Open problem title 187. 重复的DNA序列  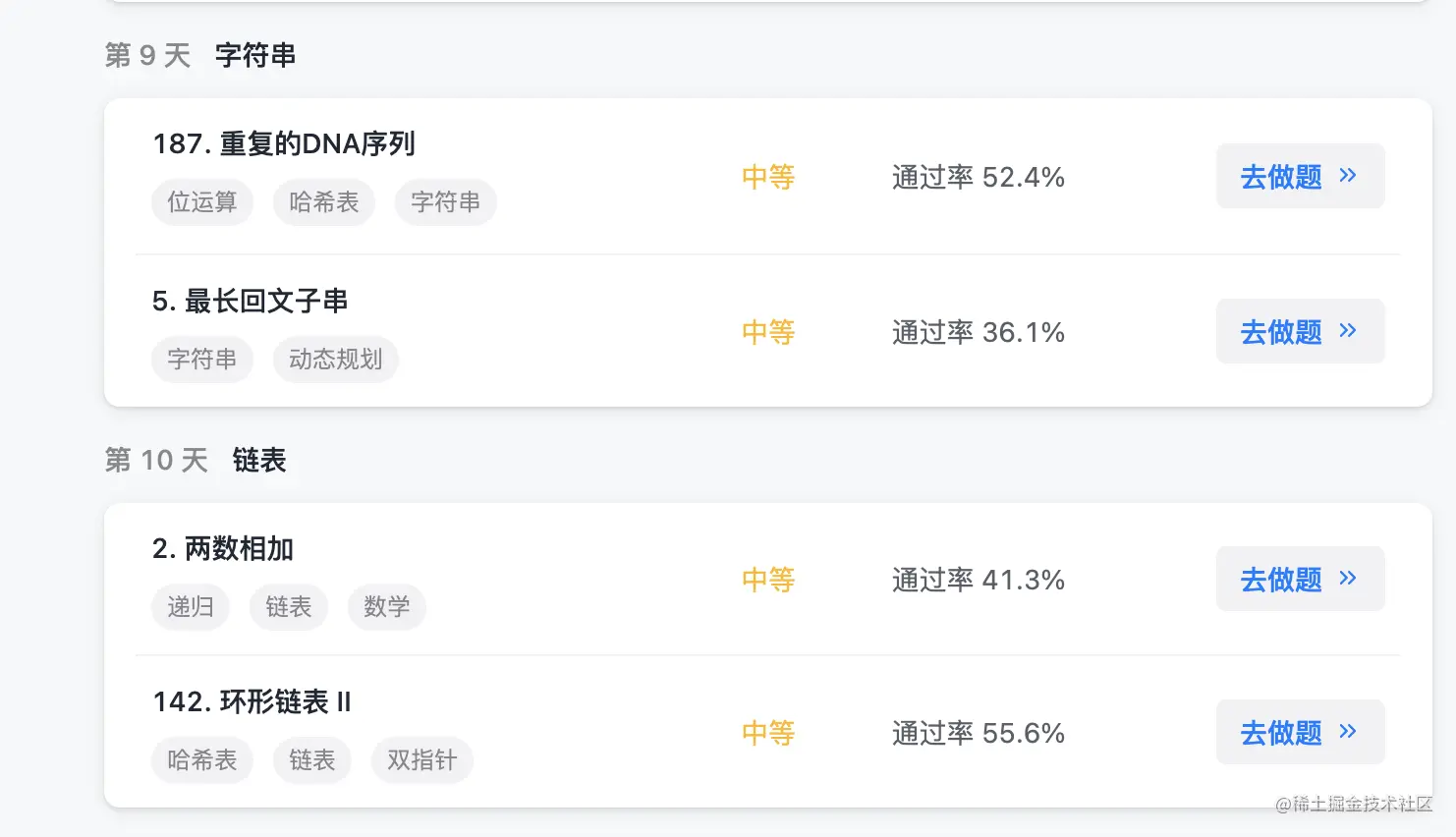(x=284, y=144)
